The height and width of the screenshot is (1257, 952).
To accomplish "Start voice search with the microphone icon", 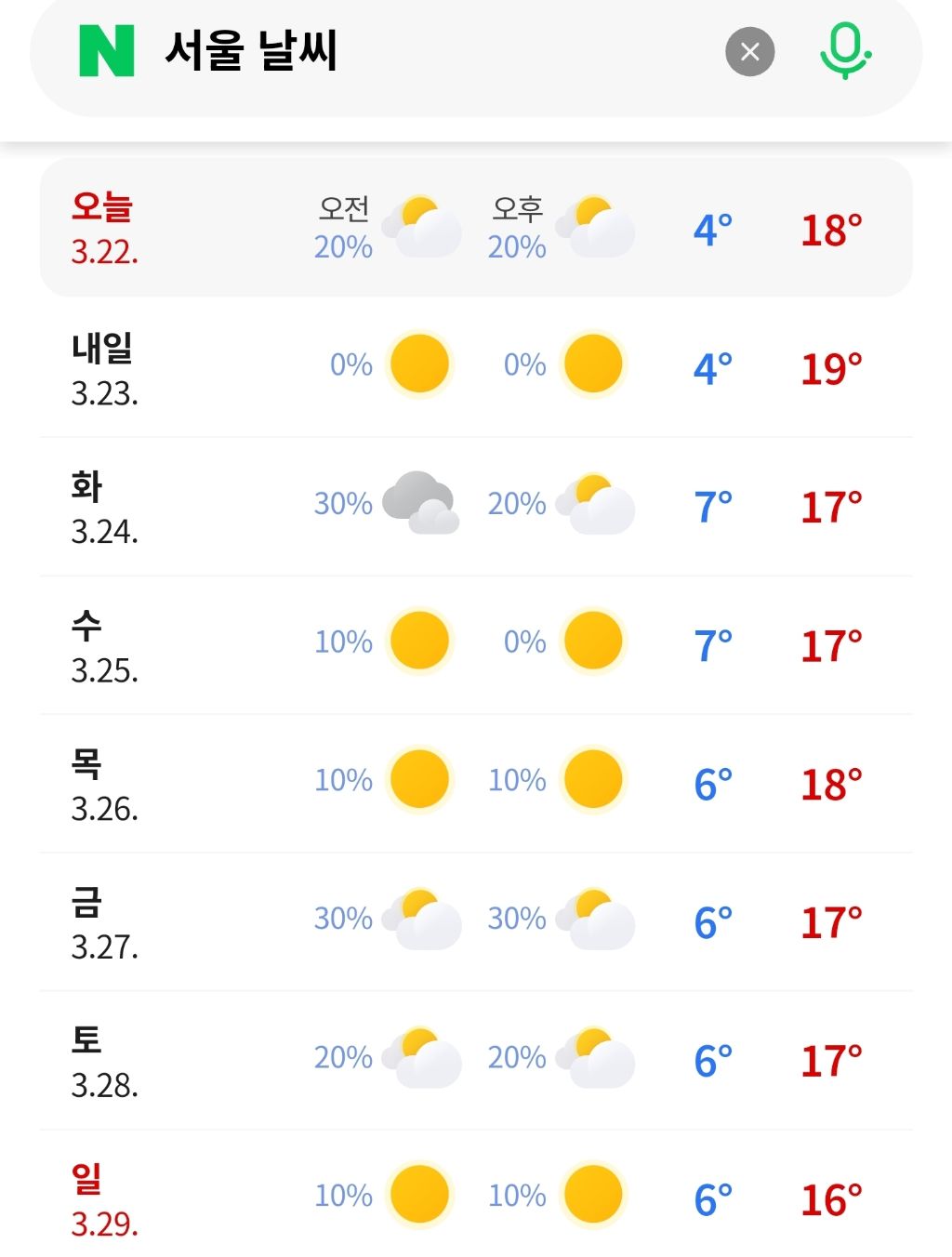I will click(x=845, y=51).
